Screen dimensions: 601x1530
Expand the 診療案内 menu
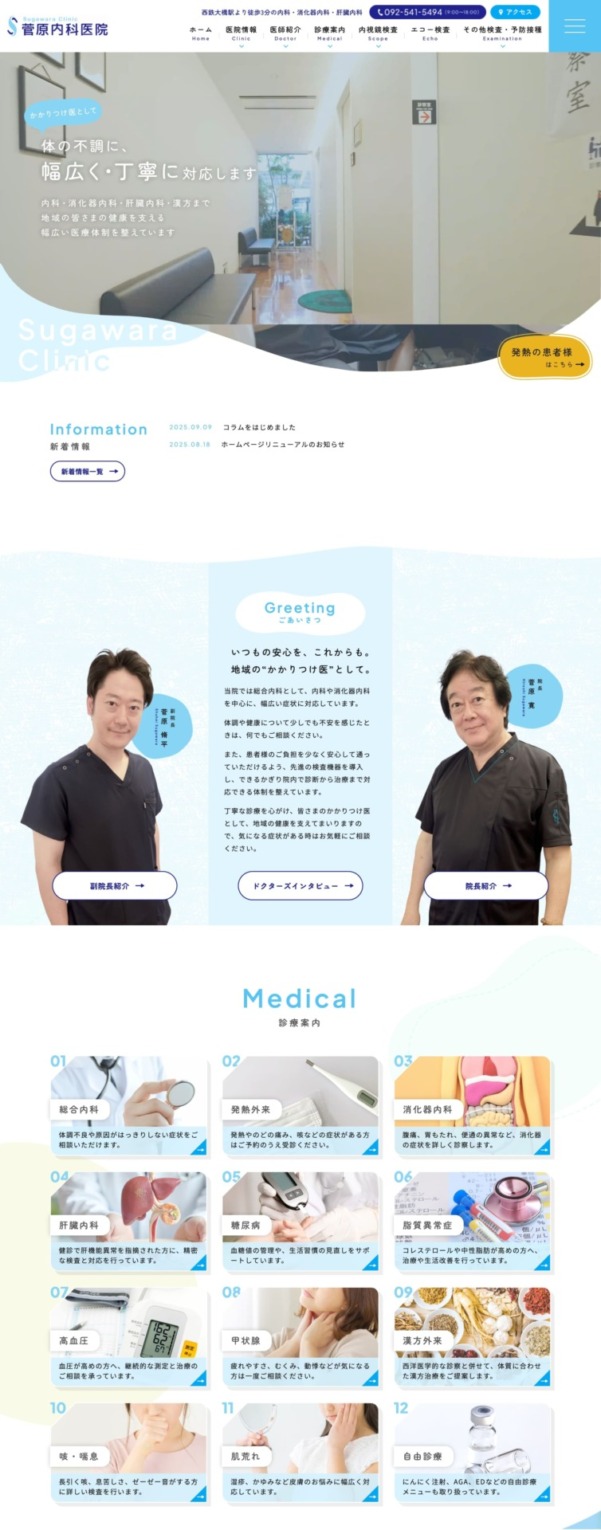[x=329, y=33]
